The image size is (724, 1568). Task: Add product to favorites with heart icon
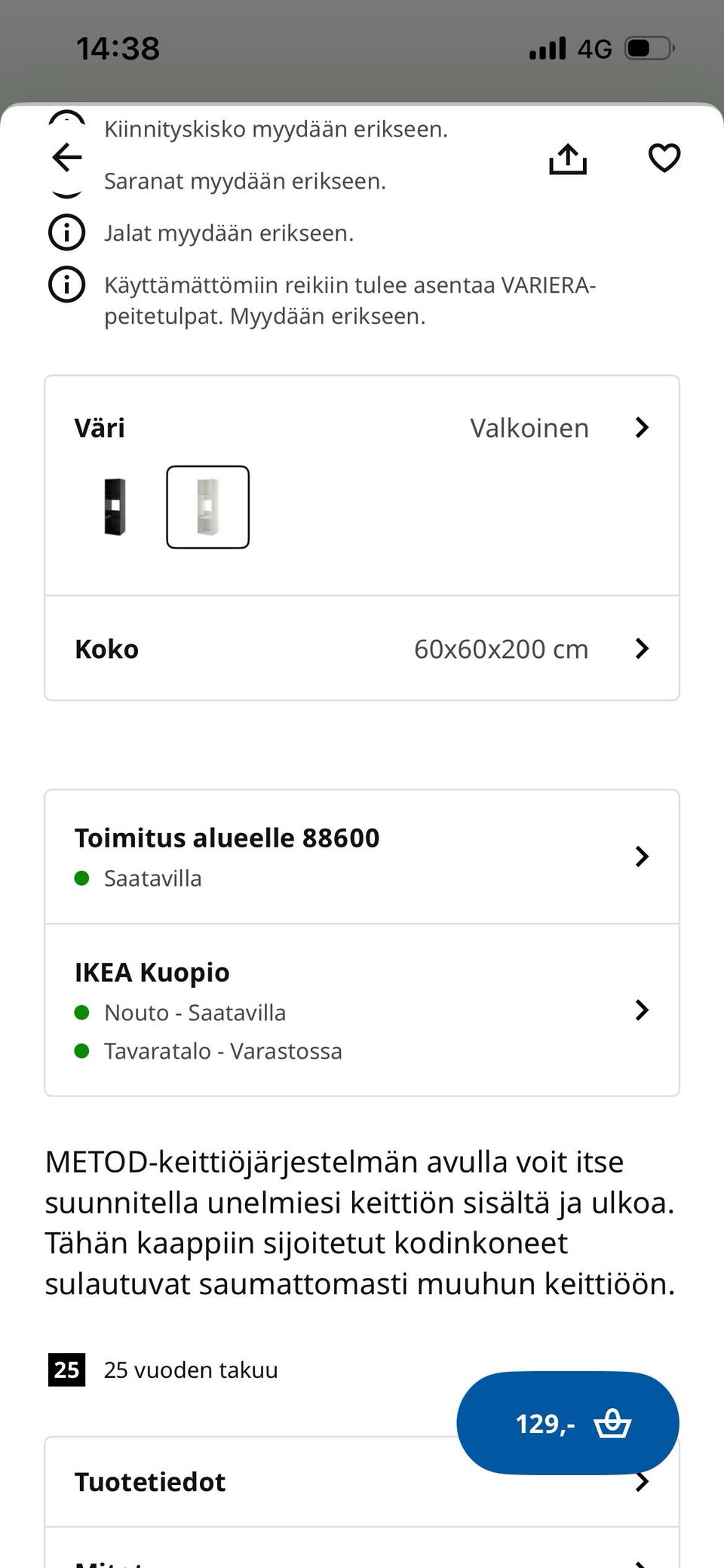pos(663,158)
